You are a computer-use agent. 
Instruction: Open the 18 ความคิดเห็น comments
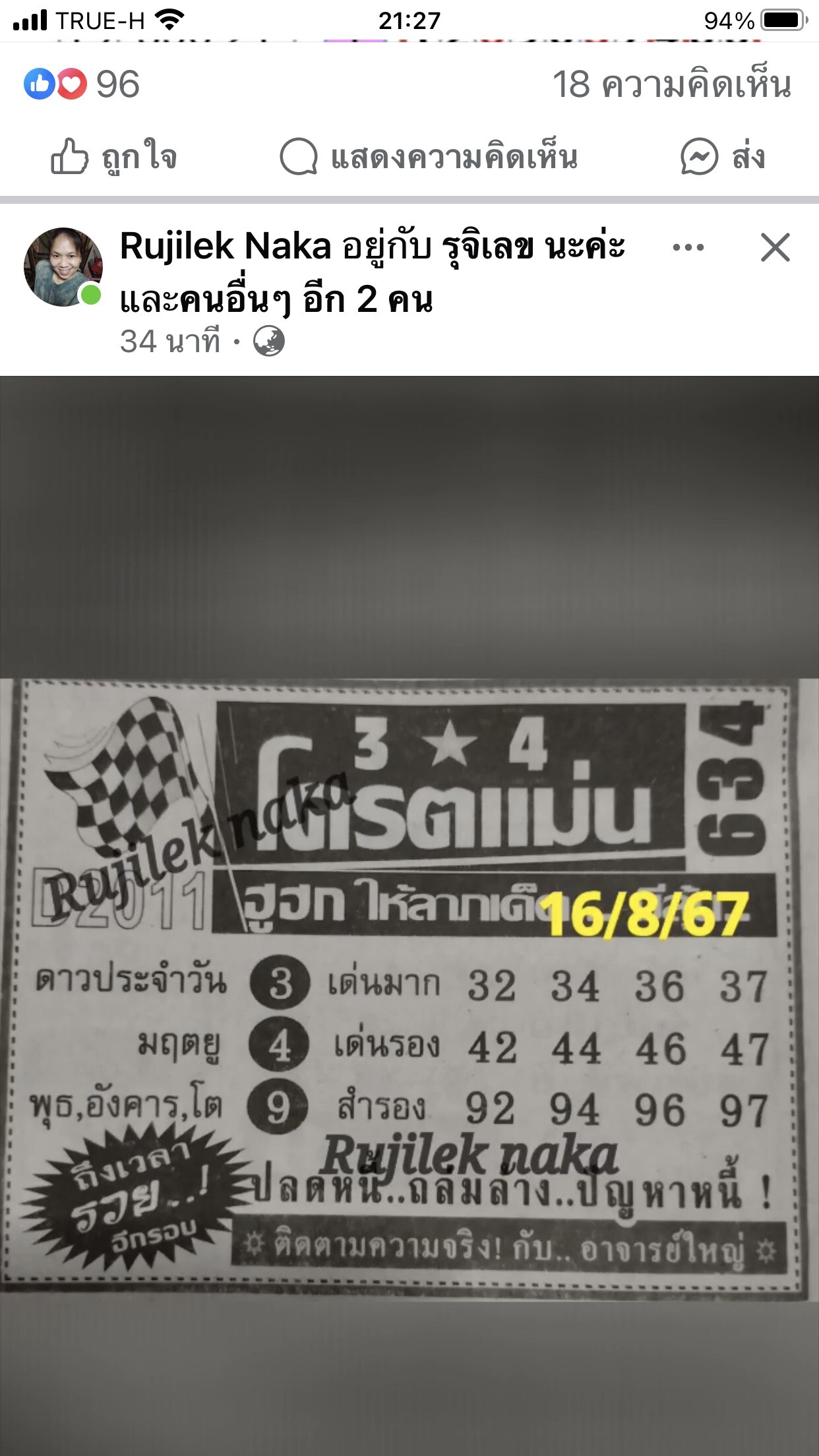[x=671, y=84]
